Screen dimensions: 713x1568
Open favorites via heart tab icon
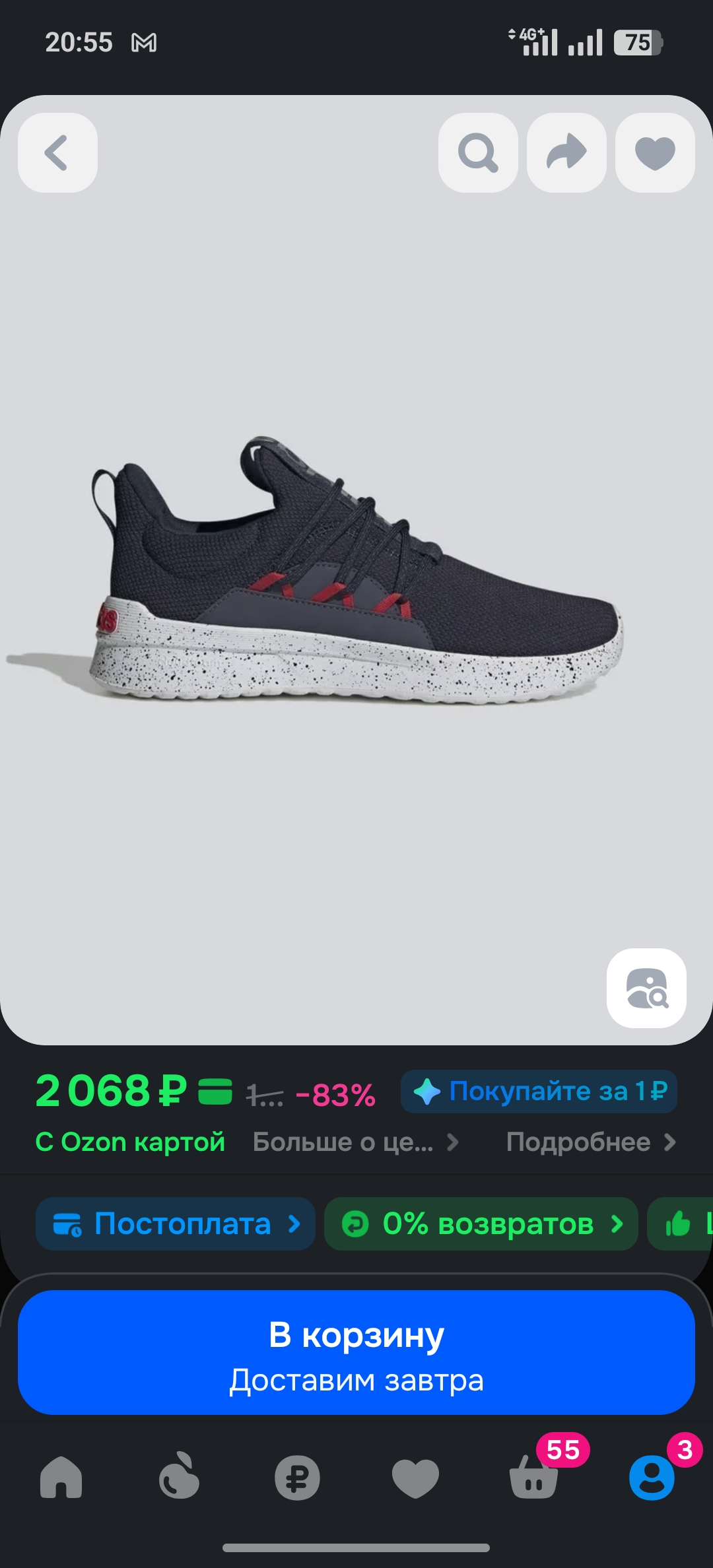415,1478
